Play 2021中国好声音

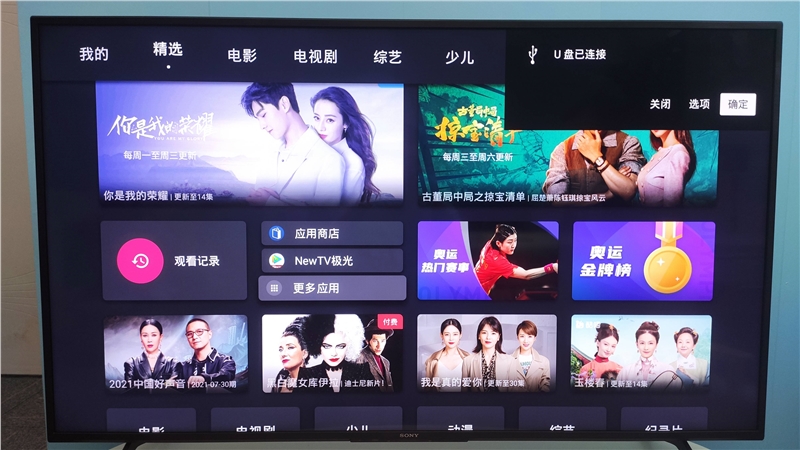(175, 353)
